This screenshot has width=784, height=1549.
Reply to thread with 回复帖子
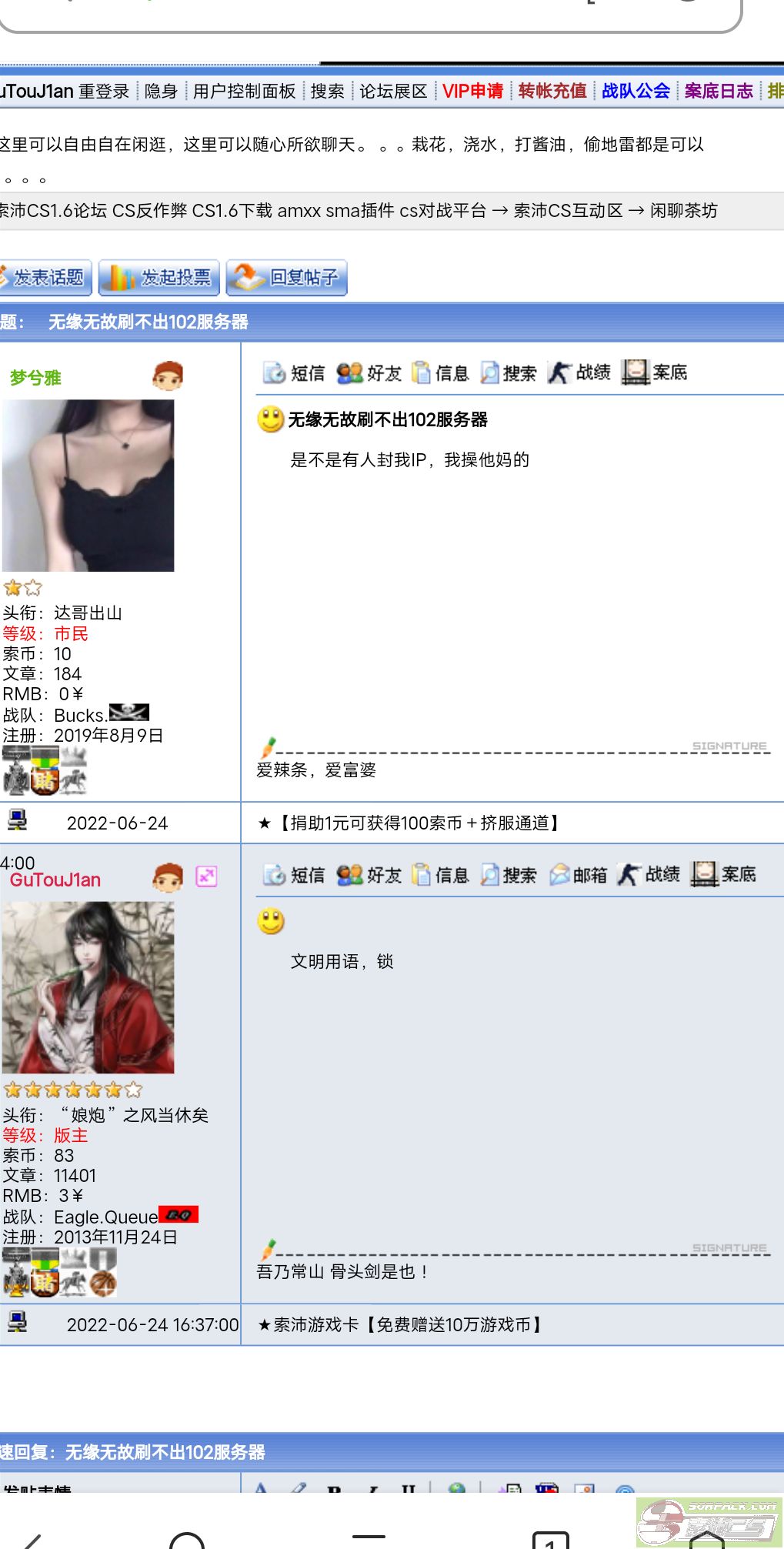(287, 278)
